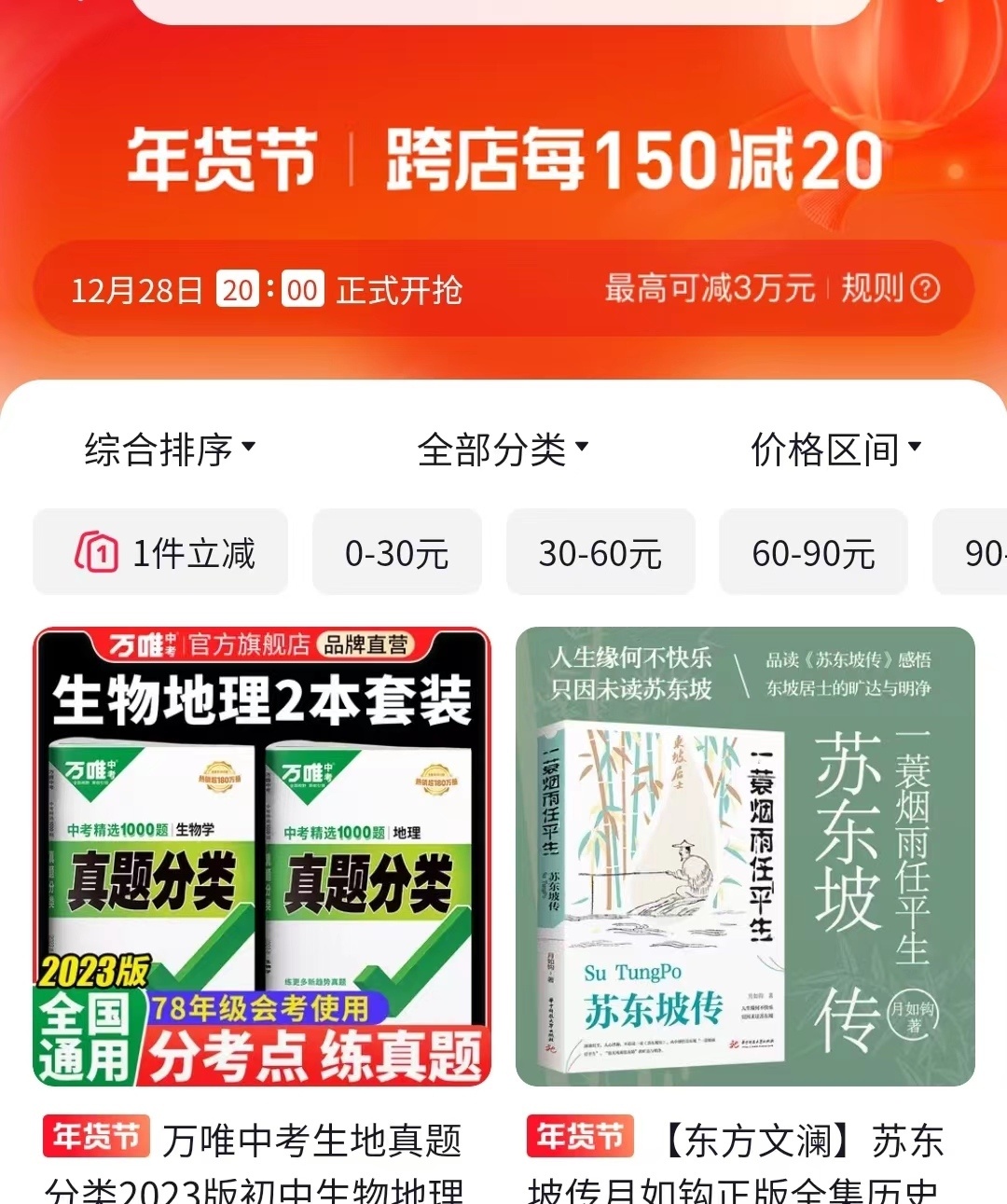Open the 价格区间 price range dropdown
This screenshot has width=1007, height=1204.
[x=835, y=450]
